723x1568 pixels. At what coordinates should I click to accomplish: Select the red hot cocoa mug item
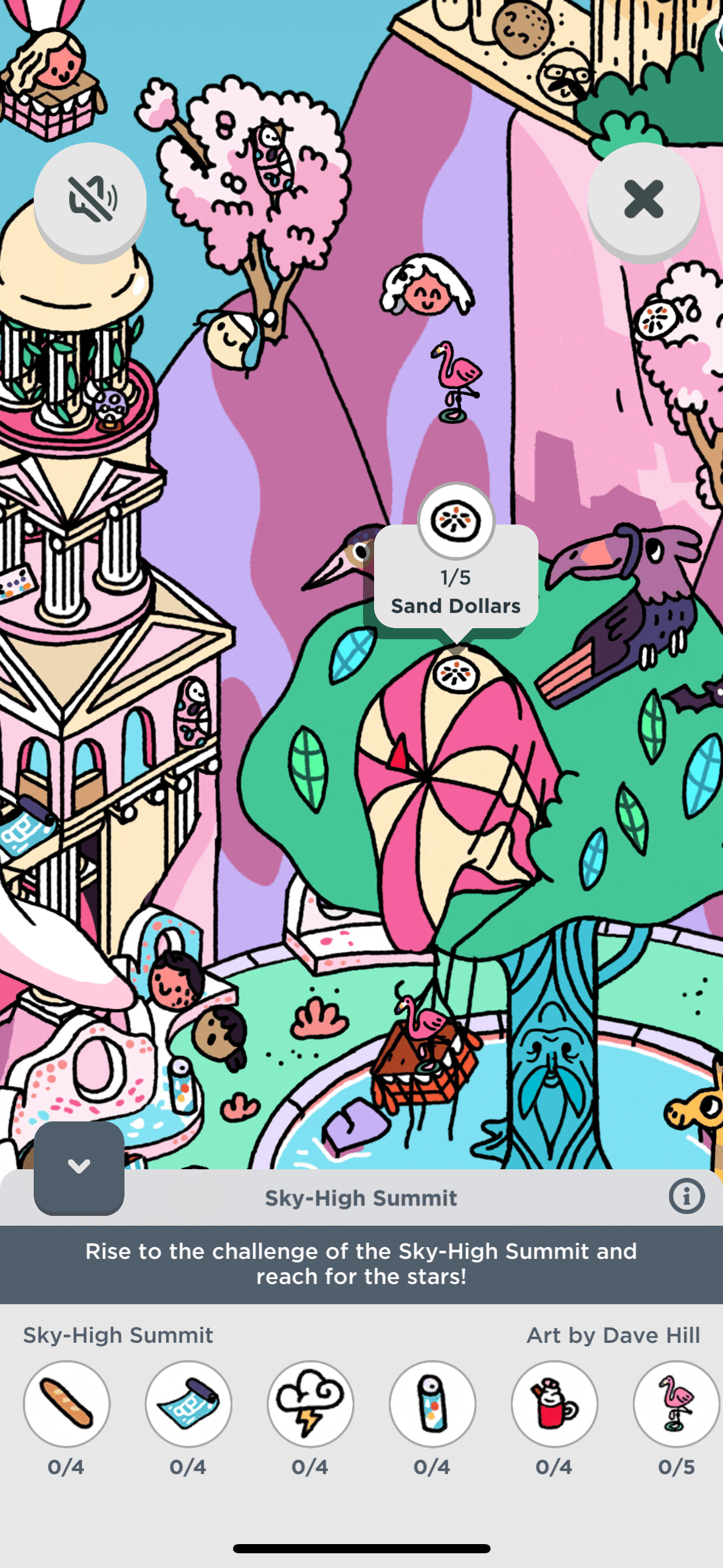point(554,1404)
